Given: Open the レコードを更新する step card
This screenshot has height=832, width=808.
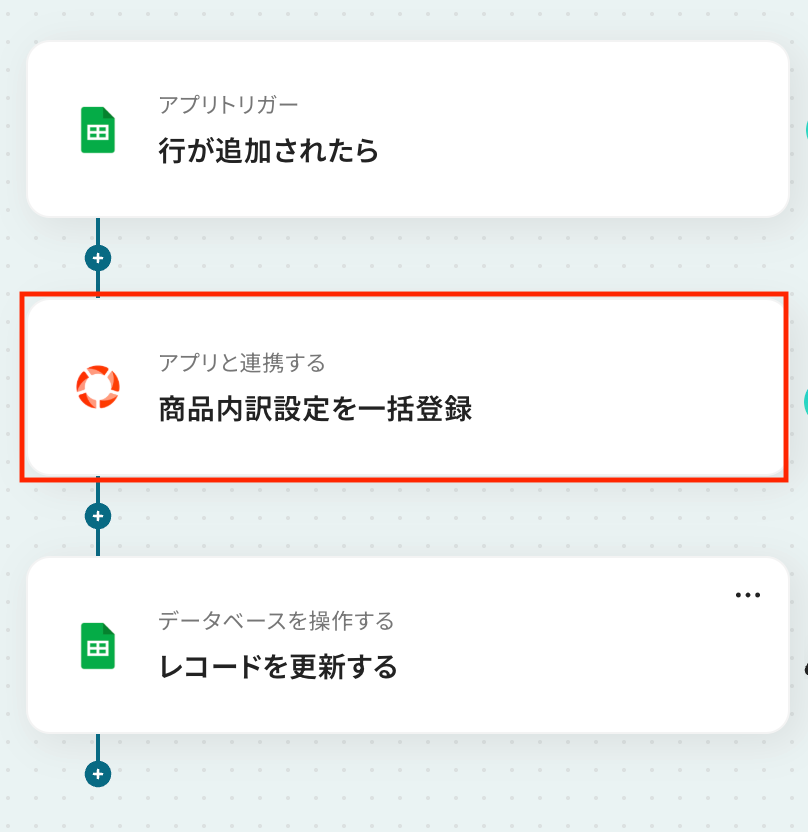Looking at the screenshot, I should (x=407, y=646).
